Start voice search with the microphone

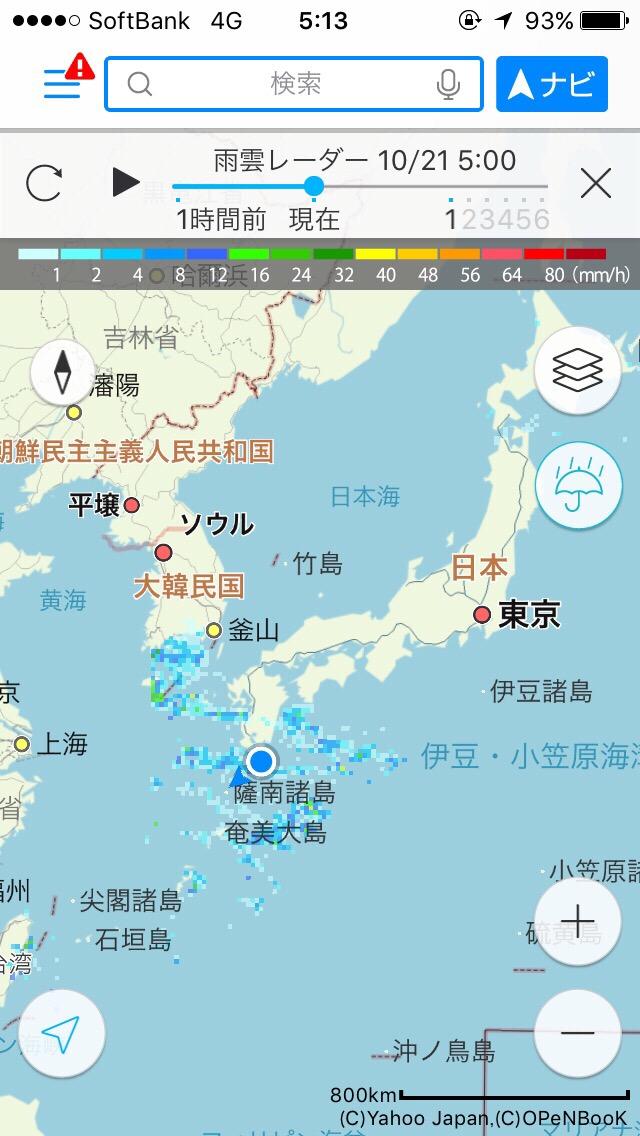click(x=449, y=85)
